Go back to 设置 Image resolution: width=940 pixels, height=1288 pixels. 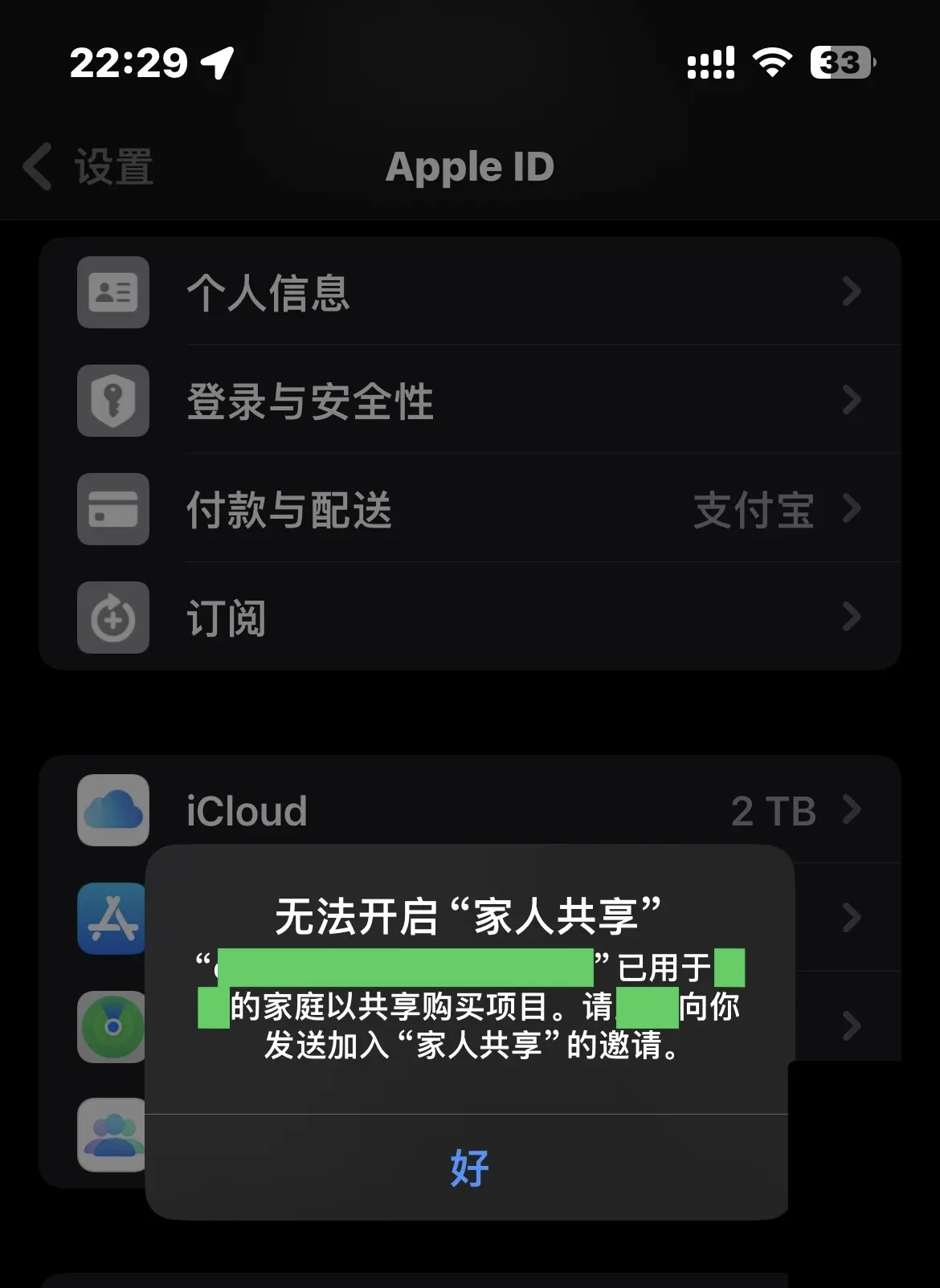tap(88, 167)
